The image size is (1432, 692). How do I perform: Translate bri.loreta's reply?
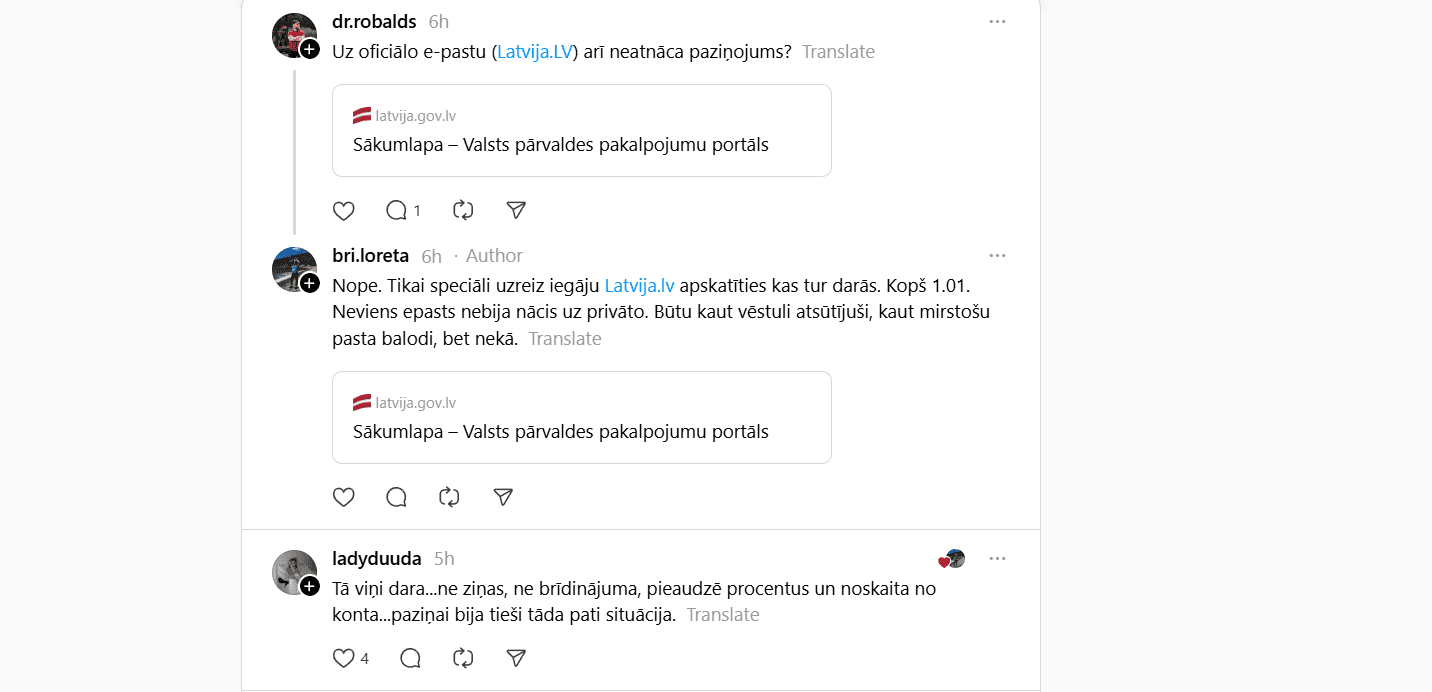565,339
